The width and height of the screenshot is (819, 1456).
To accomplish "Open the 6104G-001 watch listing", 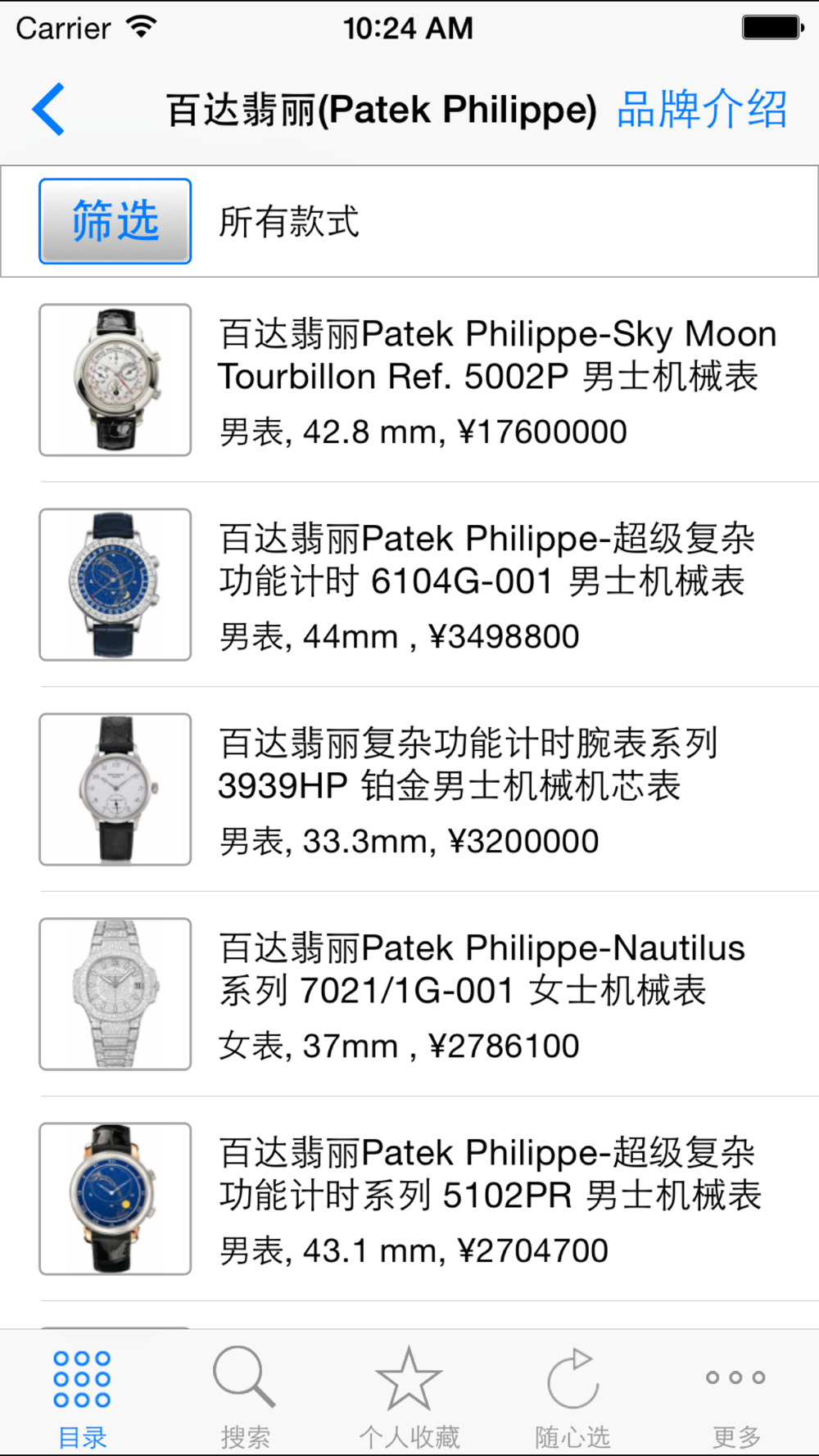I will tap(409, 585).
